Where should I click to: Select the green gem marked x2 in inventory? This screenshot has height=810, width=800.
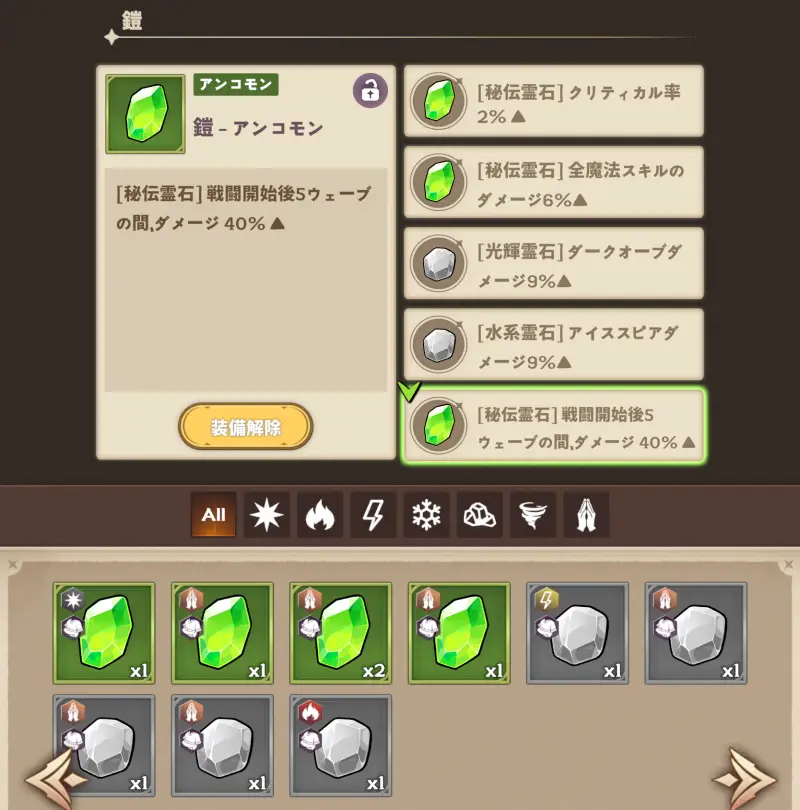click(x=340, y=633)
